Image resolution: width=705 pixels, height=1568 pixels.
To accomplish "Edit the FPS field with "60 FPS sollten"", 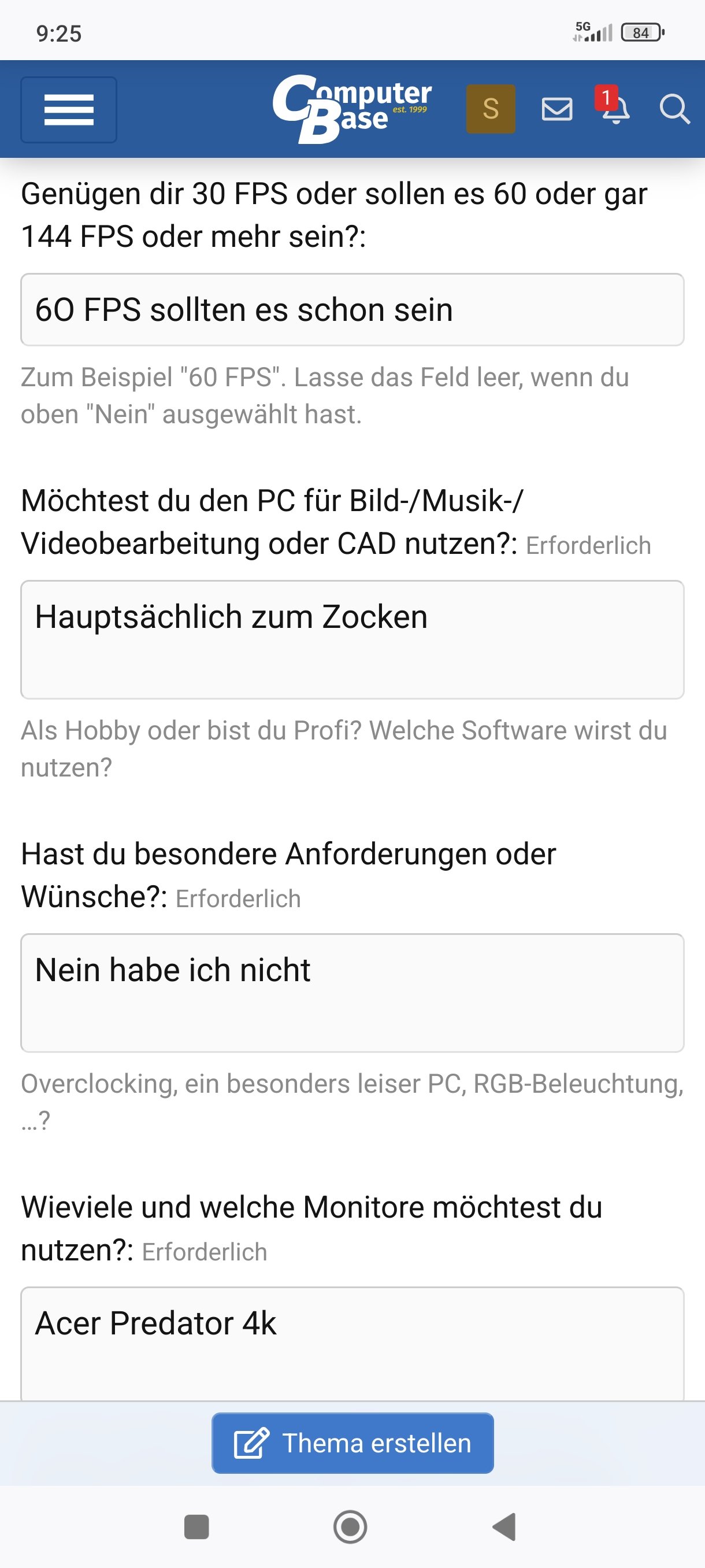I will point(352,310).
